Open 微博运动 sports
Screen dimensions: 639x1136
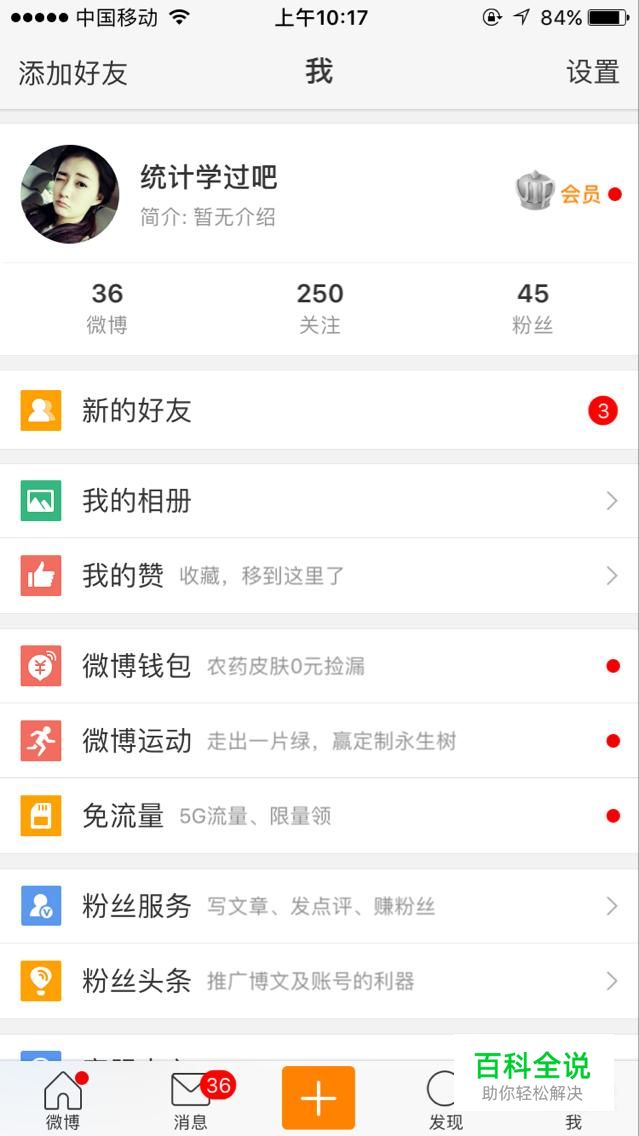[319, 741]
